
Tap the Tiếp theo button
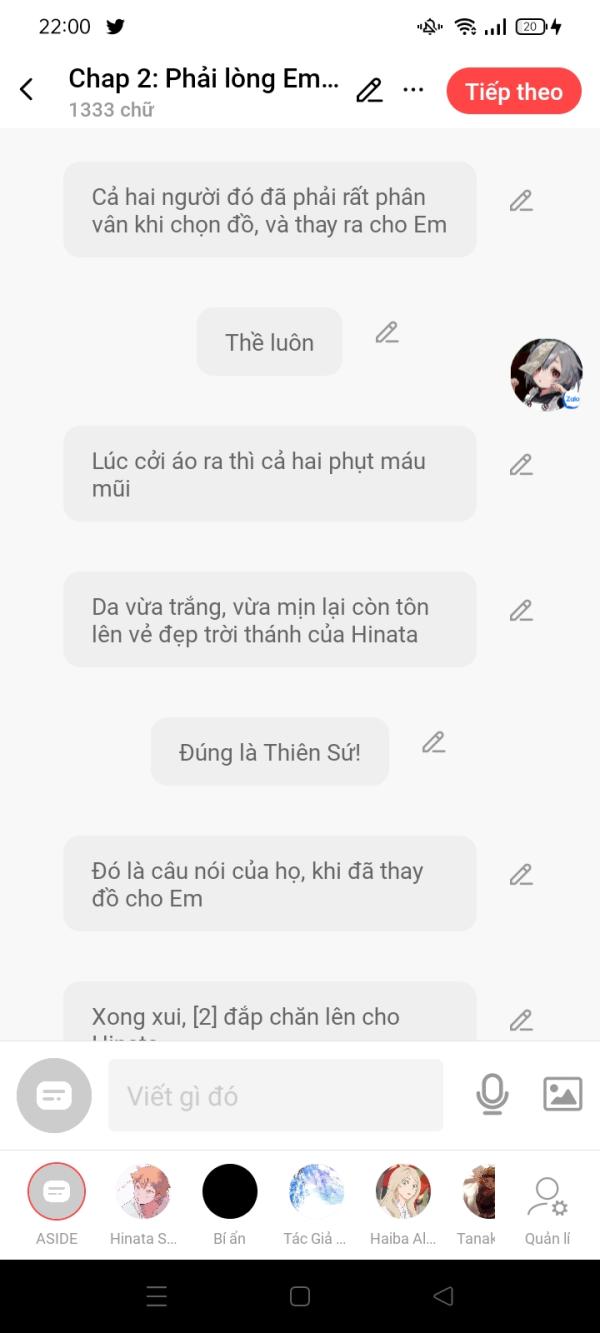[x=513, y=92]
